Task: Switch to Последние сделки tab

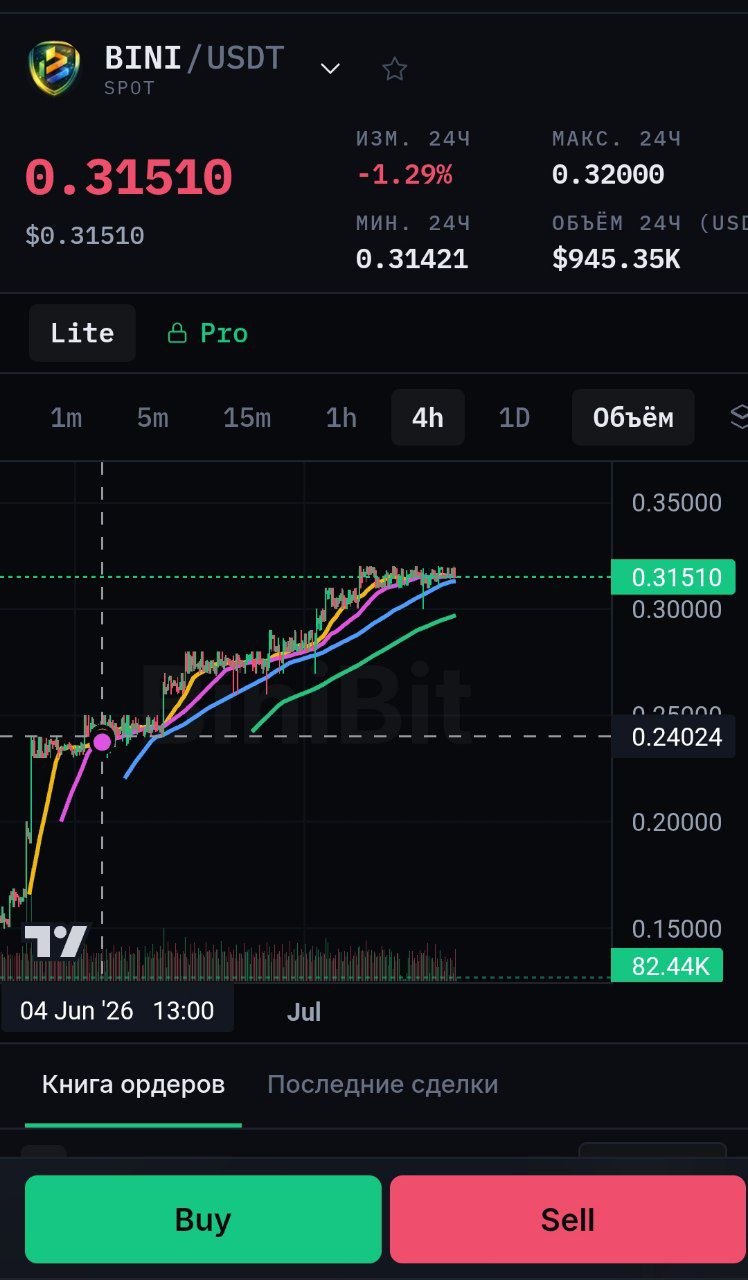Action: click(x=382, y=1085)
